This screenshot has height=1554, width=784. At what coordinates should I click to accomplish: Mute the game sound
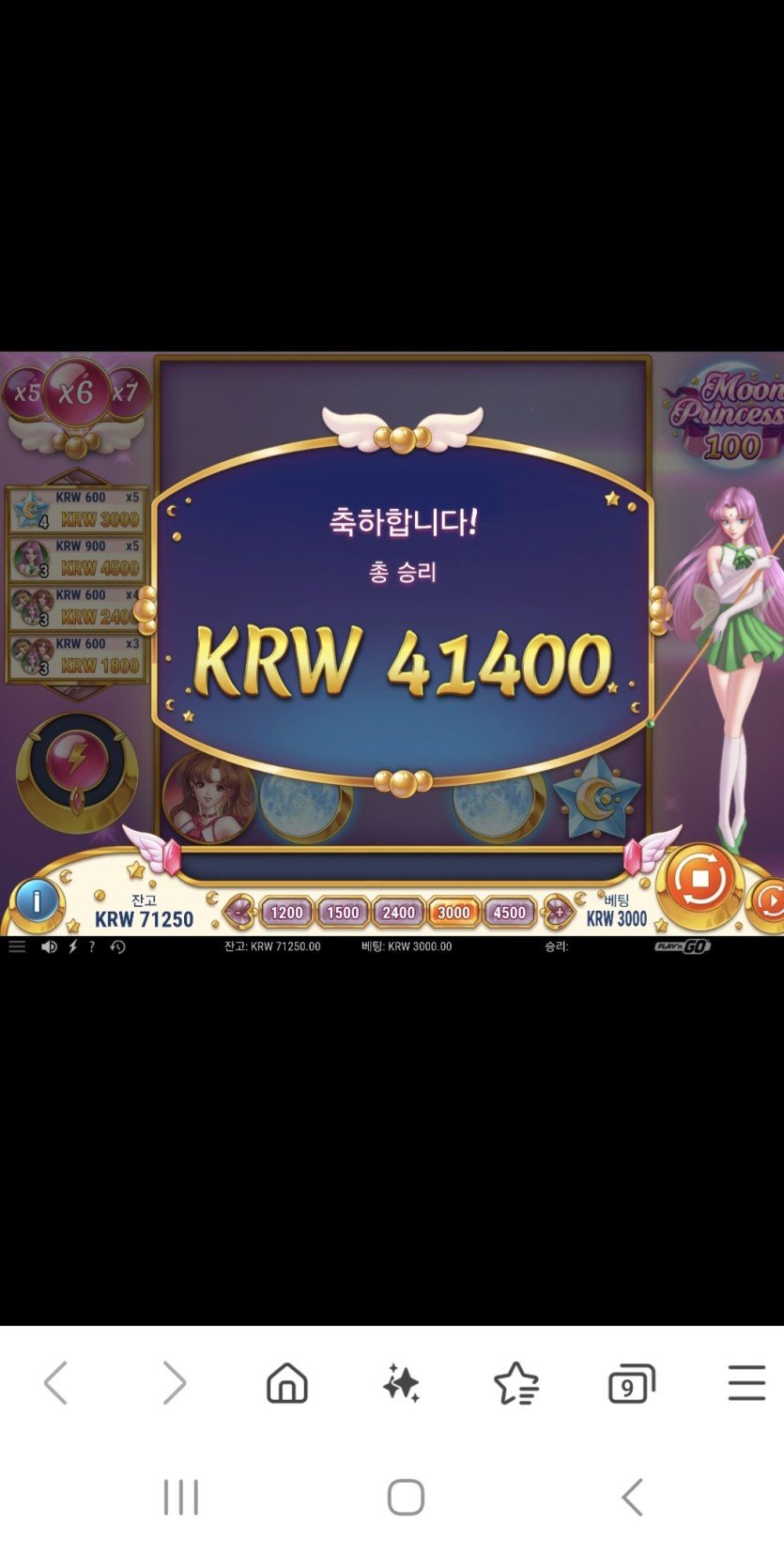point(49,946)
